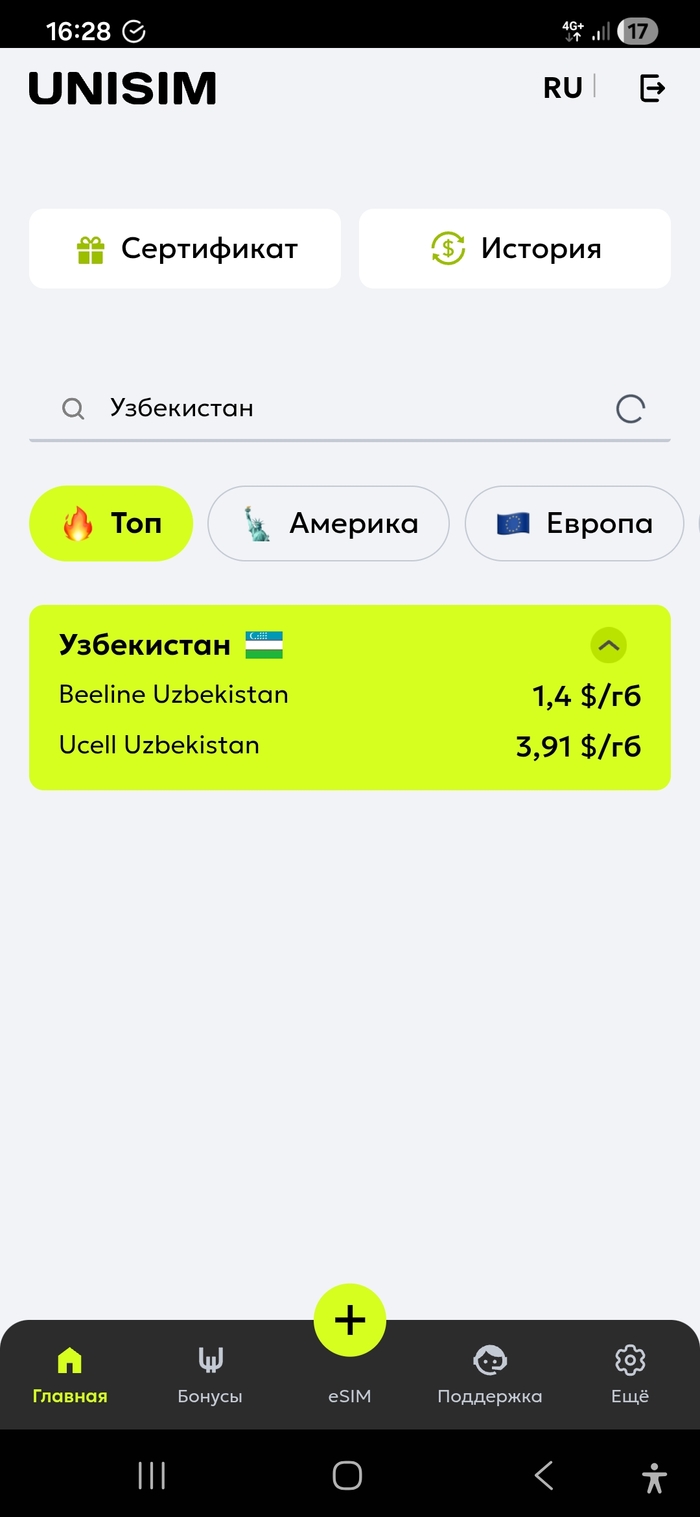View the История of transactions
700x1517 pixels.
pyautogui.click(x=514, y=248)
